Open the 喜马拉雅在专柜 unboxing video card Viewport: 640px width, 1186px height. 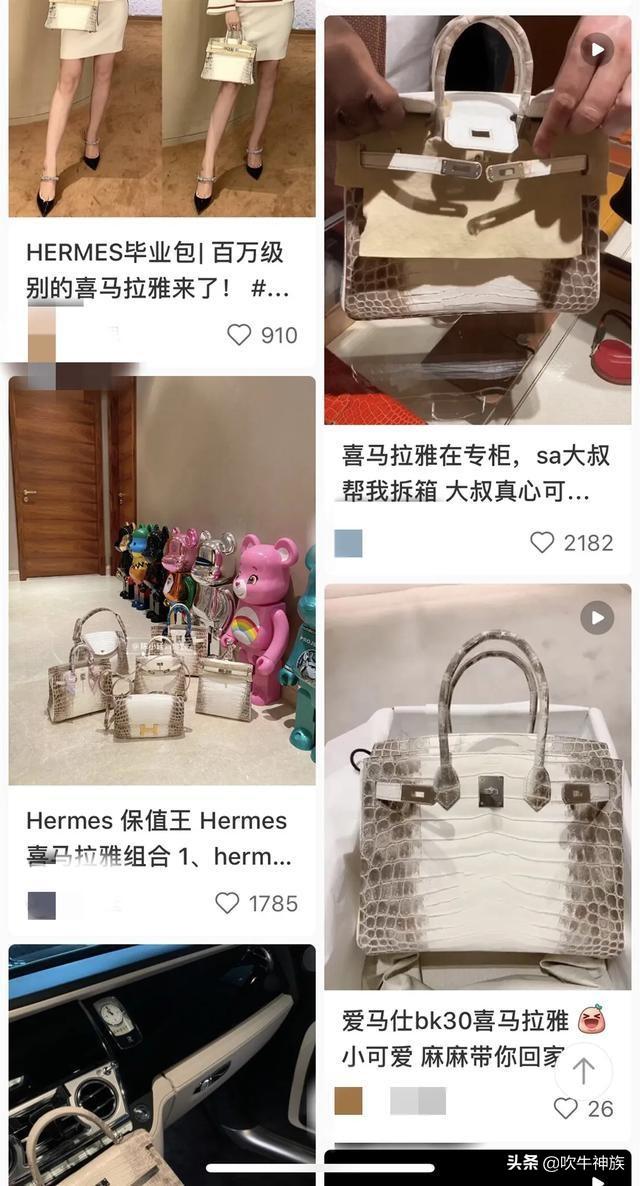coord(477,220)
